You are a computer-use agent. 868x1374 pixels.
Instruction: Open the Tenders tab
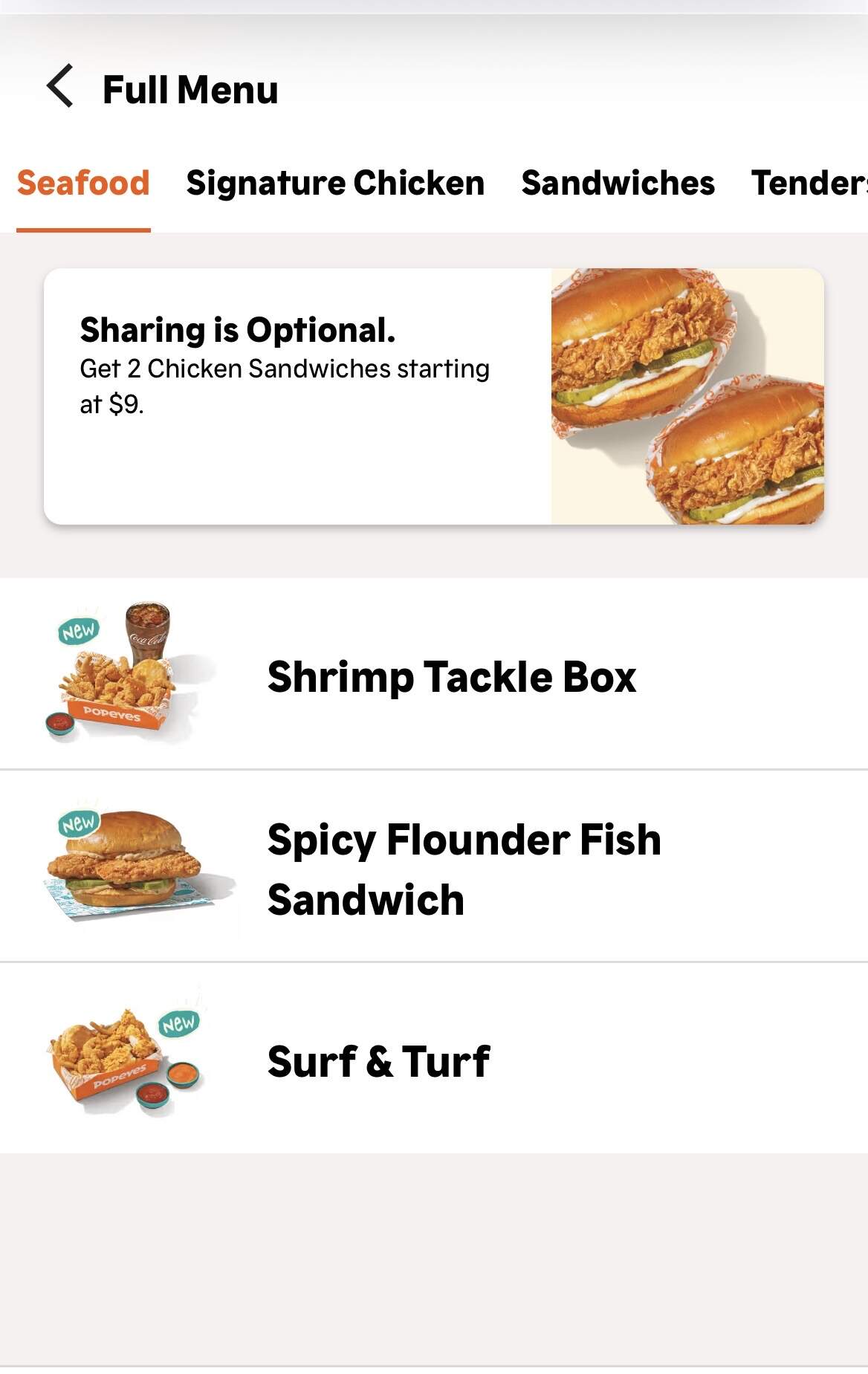tap(809, 184)
